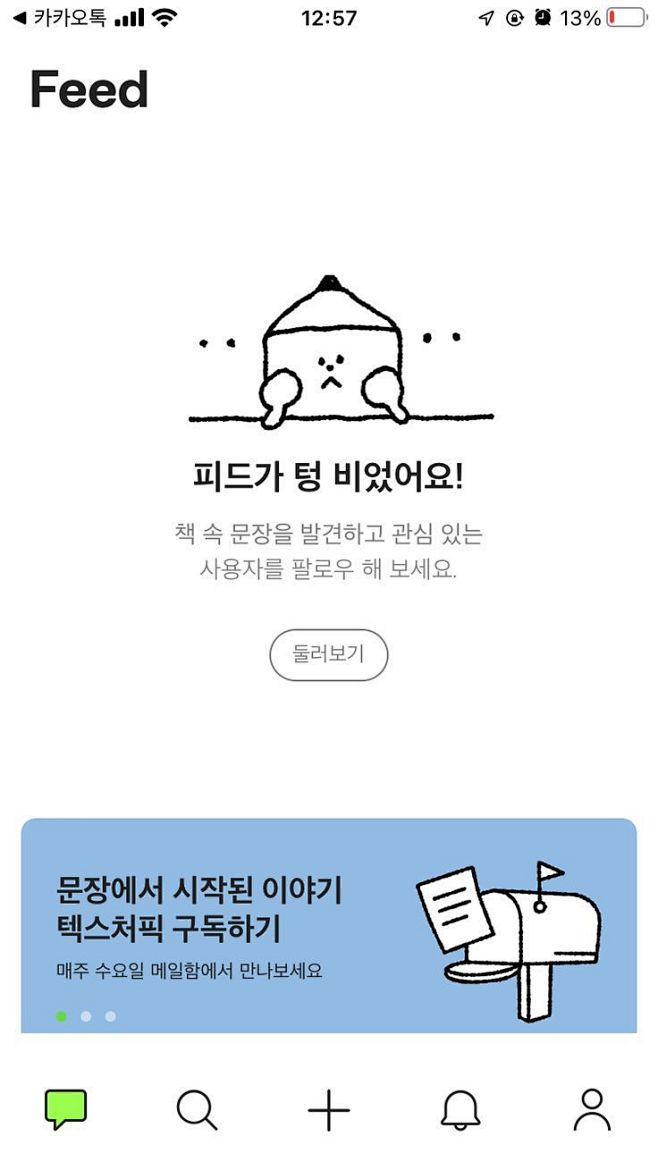
Task: Add a new post with the plus tab
Action: click(329, 1110)
